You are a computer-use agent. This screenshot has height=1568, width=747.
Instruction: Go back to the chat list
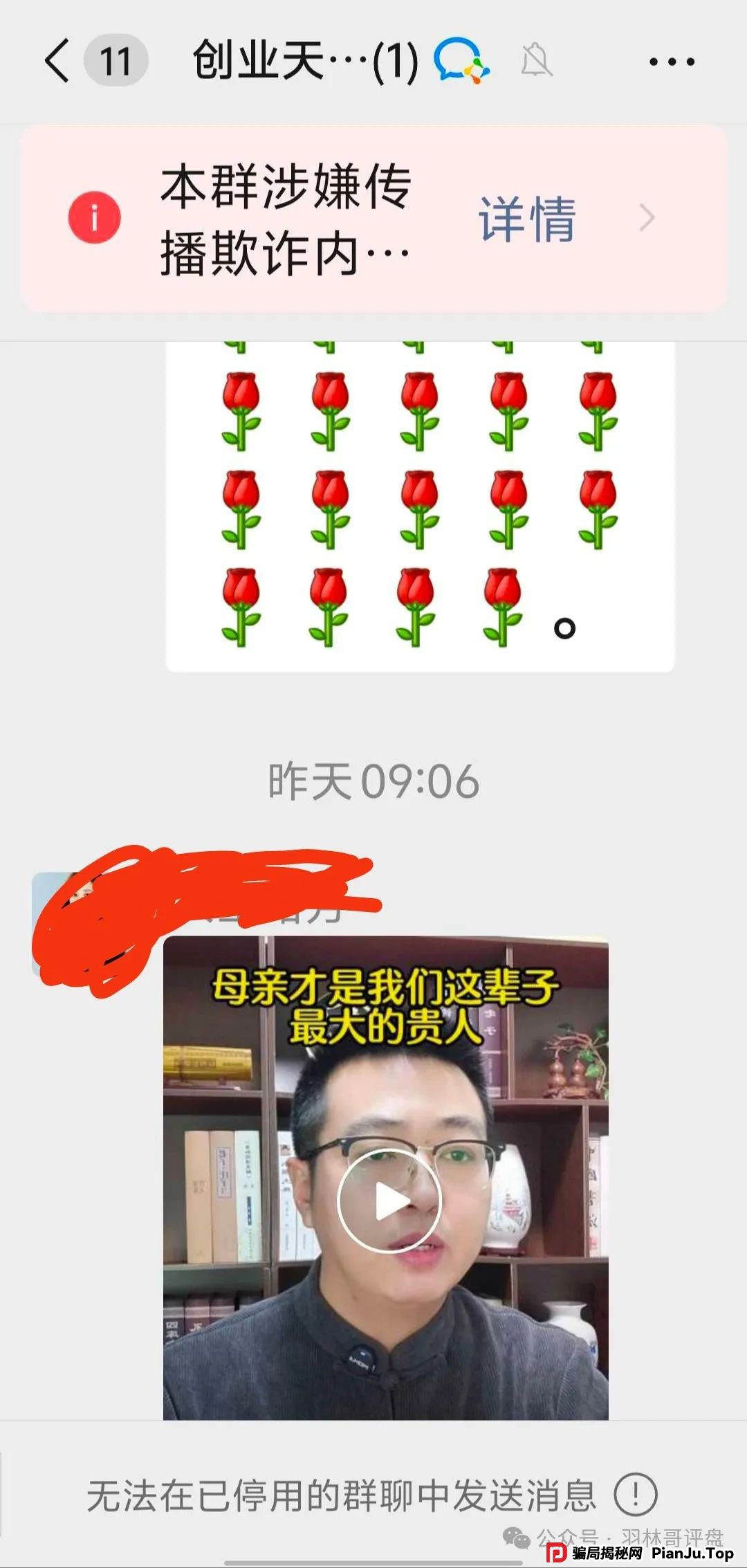click(x=58, y=61)
